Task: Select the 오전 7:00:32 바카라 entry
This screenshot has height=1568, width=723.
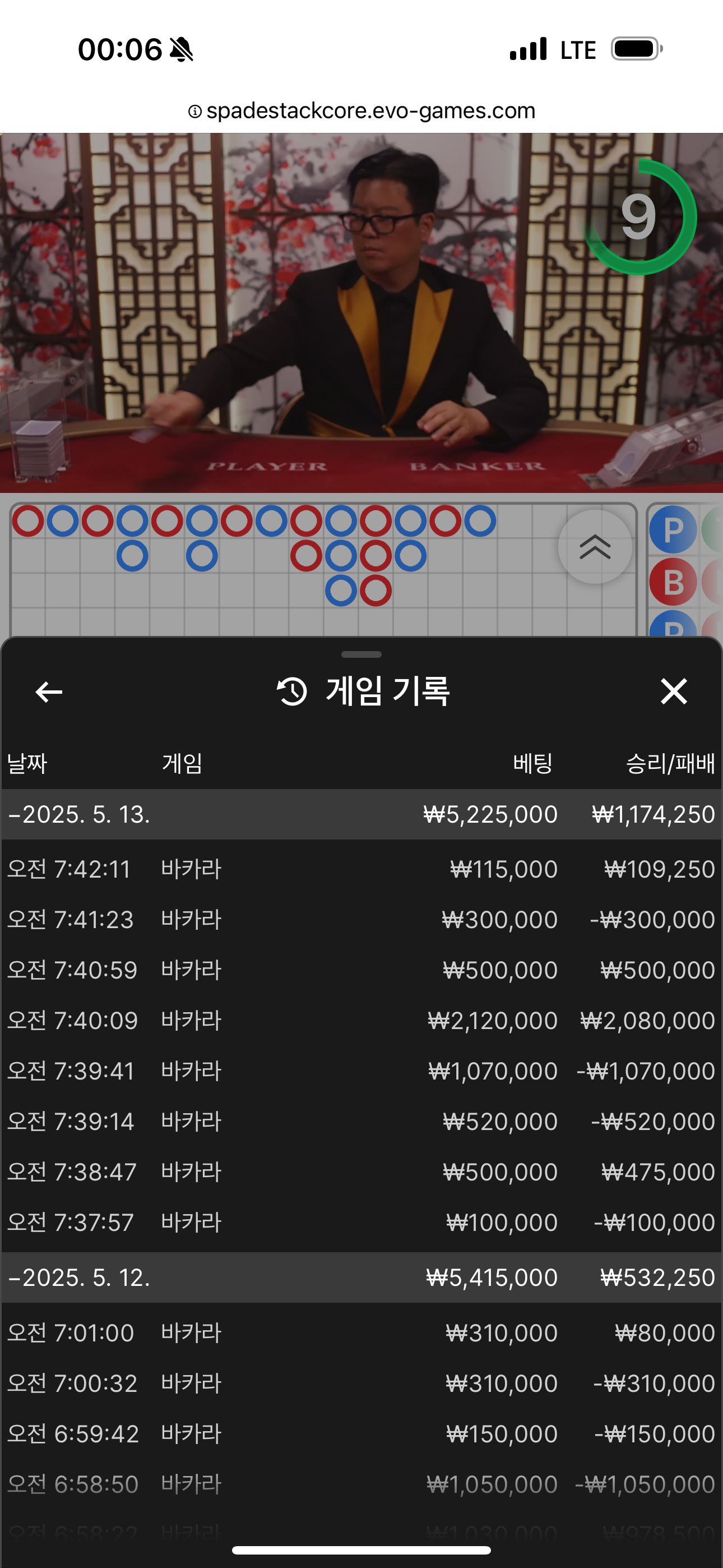Action: (361, 1383)
